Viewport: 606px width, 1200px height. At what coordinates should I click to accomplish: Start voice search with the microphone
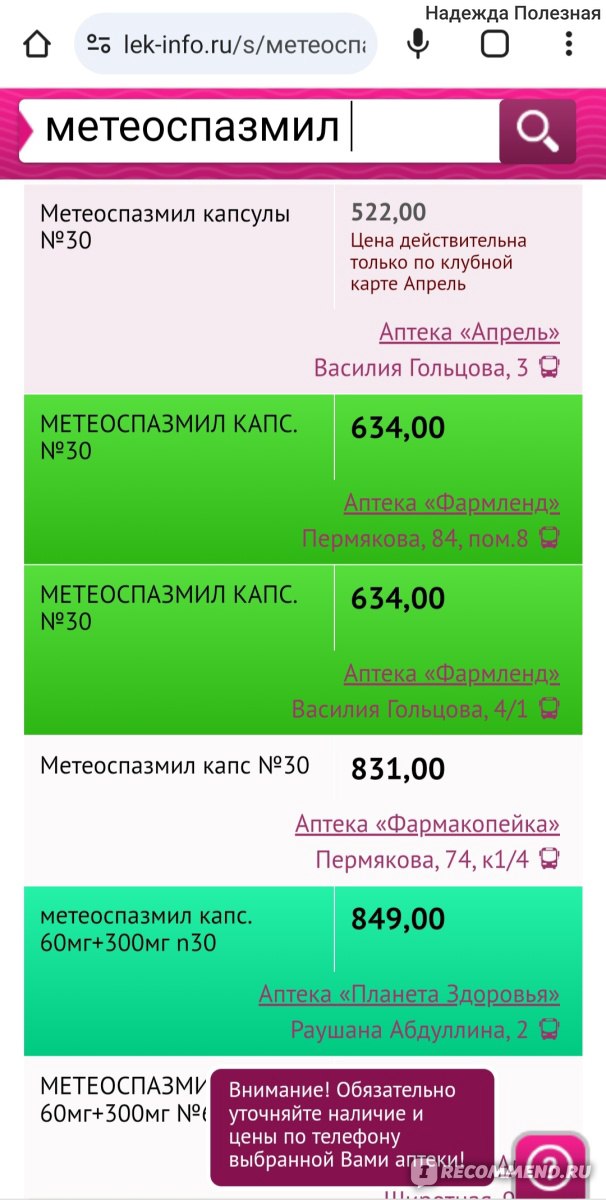tap(419, 44)
